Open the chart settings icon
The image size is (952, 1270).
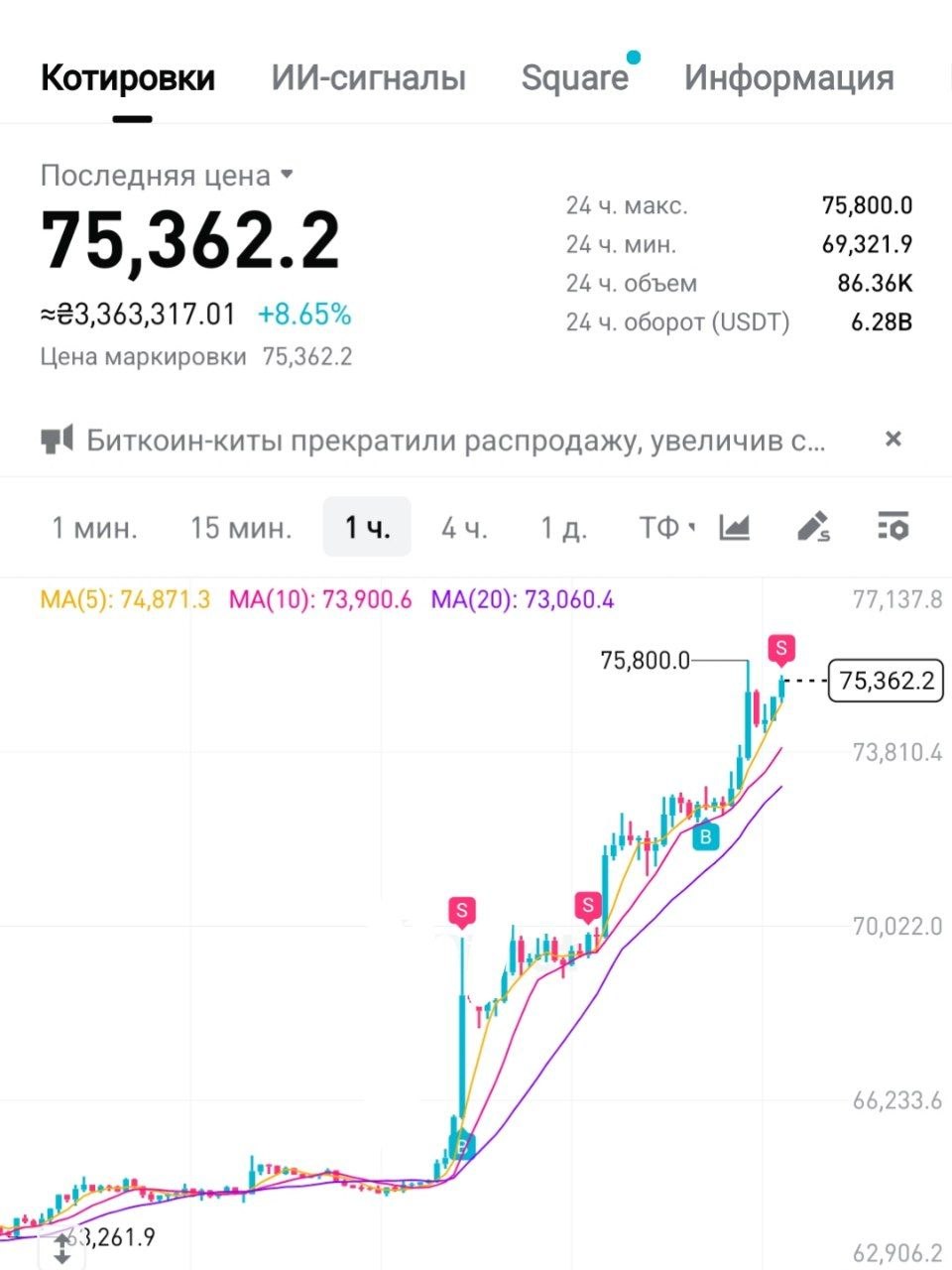tap(892, 527)
